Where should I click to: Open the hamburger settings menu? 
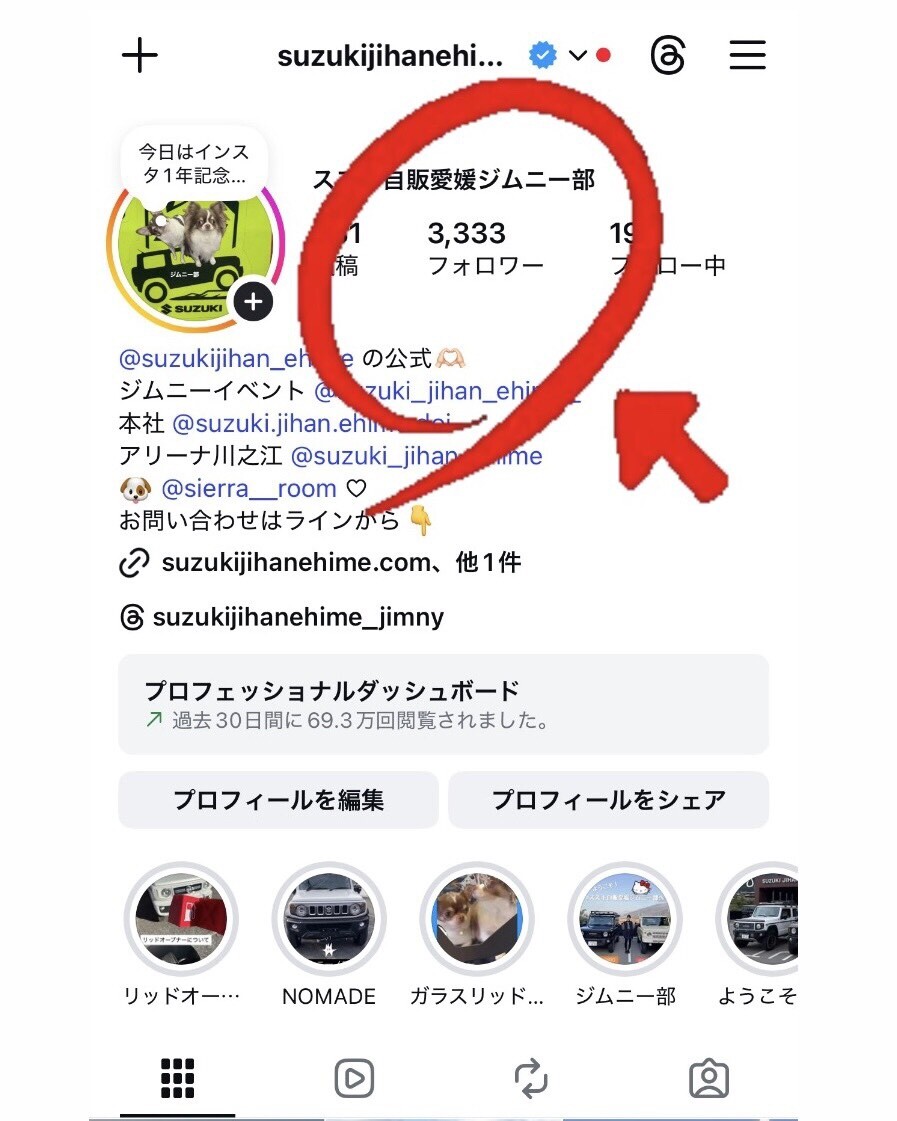(x=747, y=55)
